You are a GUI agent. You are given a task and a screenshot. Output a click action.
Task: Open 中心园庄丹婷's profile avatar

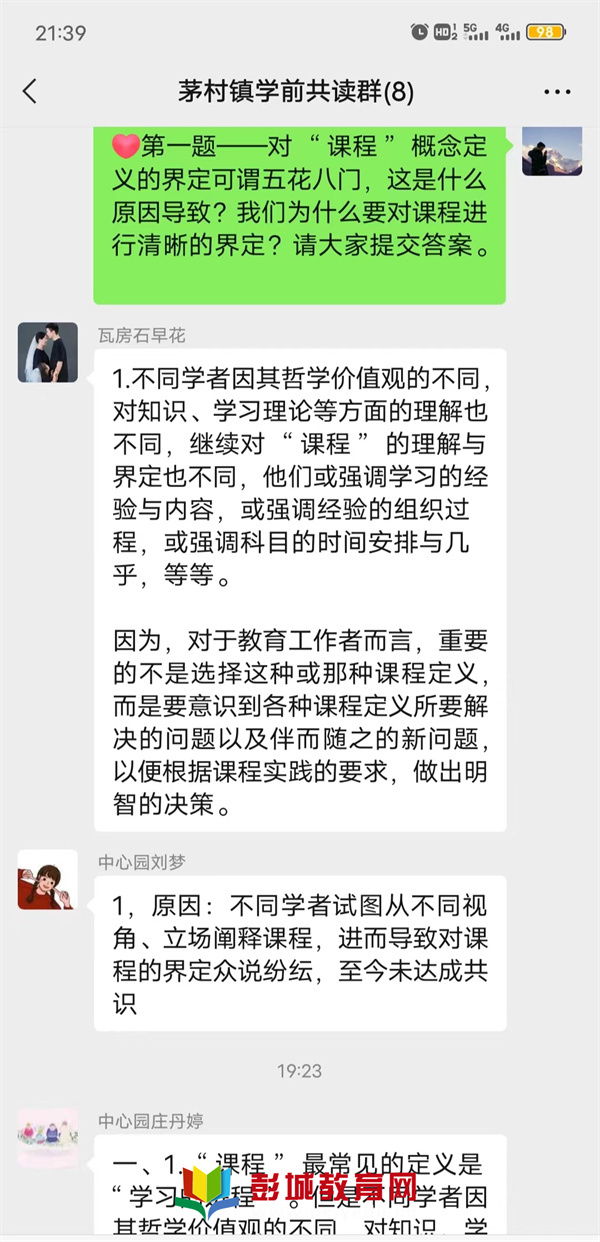click(x=48, y=1137)
